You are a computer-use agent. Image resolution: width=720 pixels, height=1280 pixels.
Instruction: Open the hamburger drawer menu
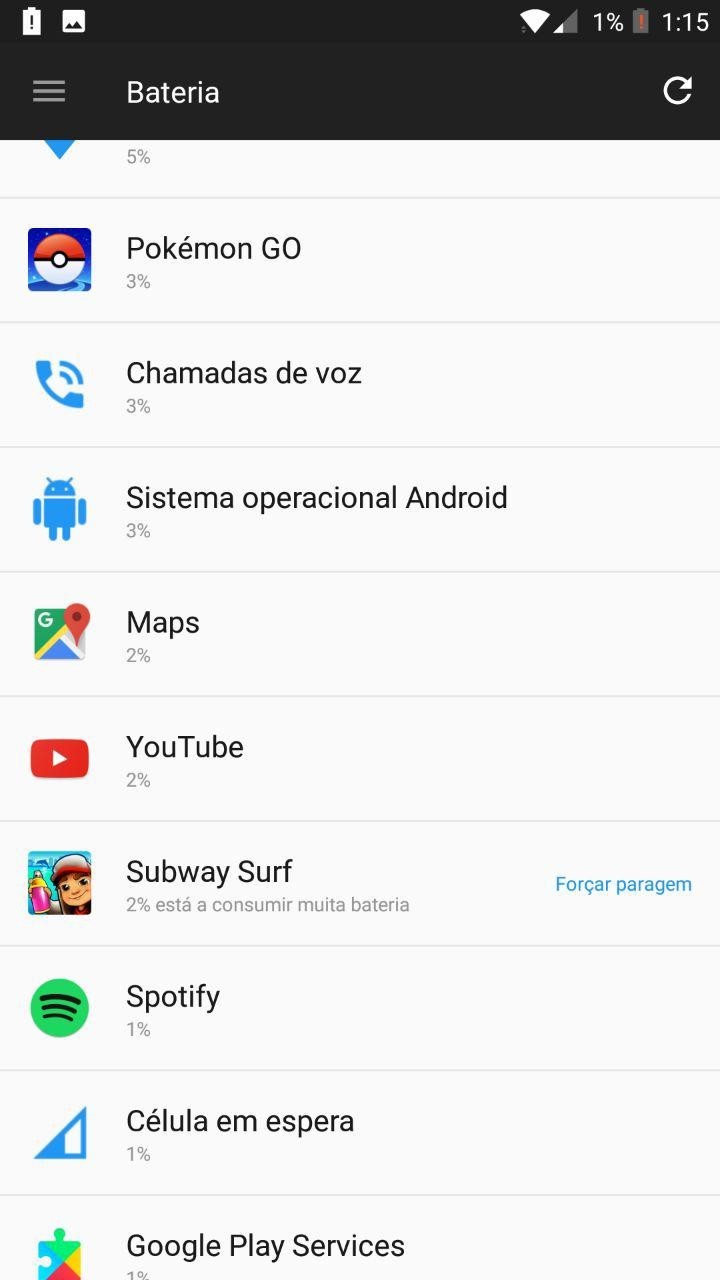pyautogui.click(x=49, y=92)
